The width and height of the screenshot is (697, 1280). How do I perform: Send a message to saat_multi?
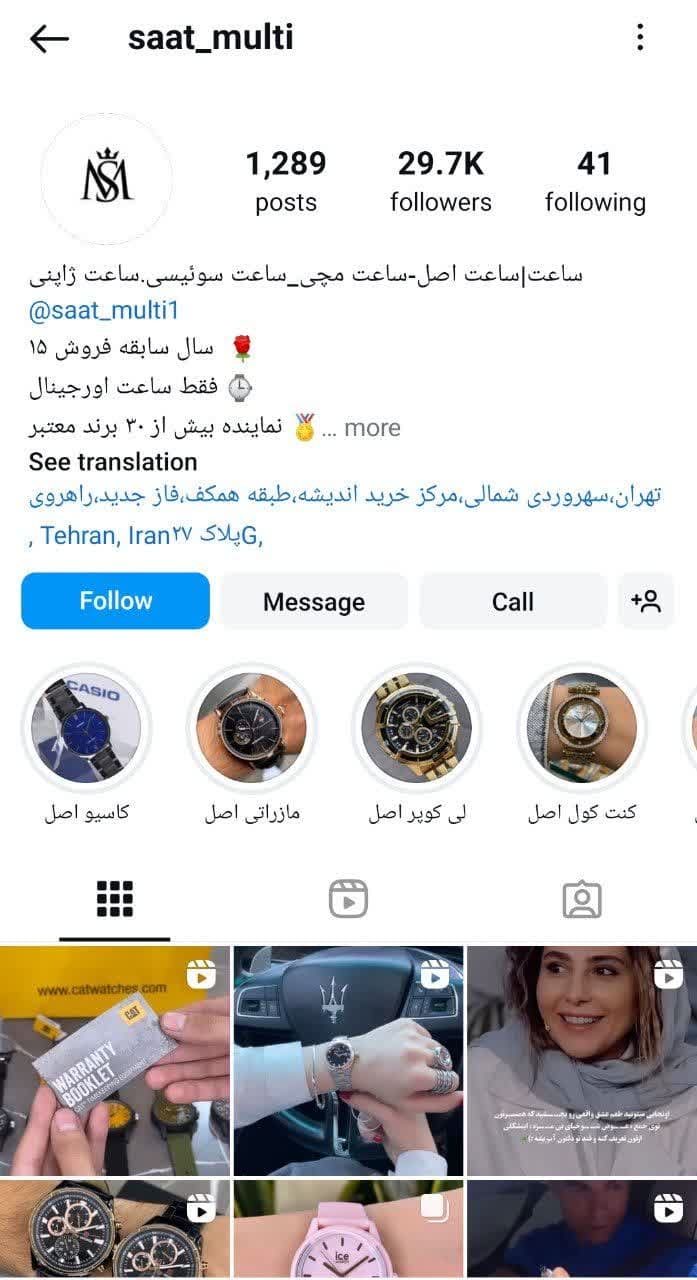click(313, 602)
